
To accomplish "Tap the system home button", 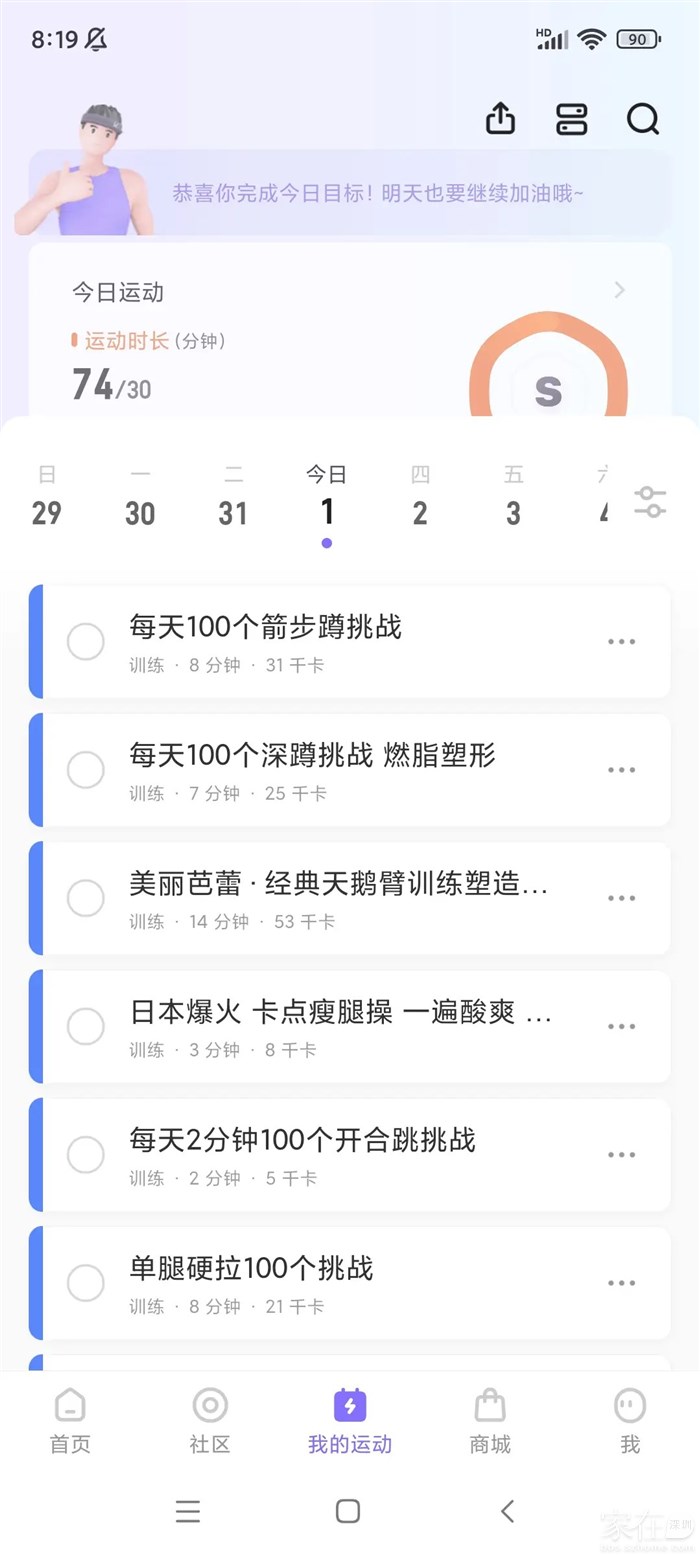I will [348, 1510].
